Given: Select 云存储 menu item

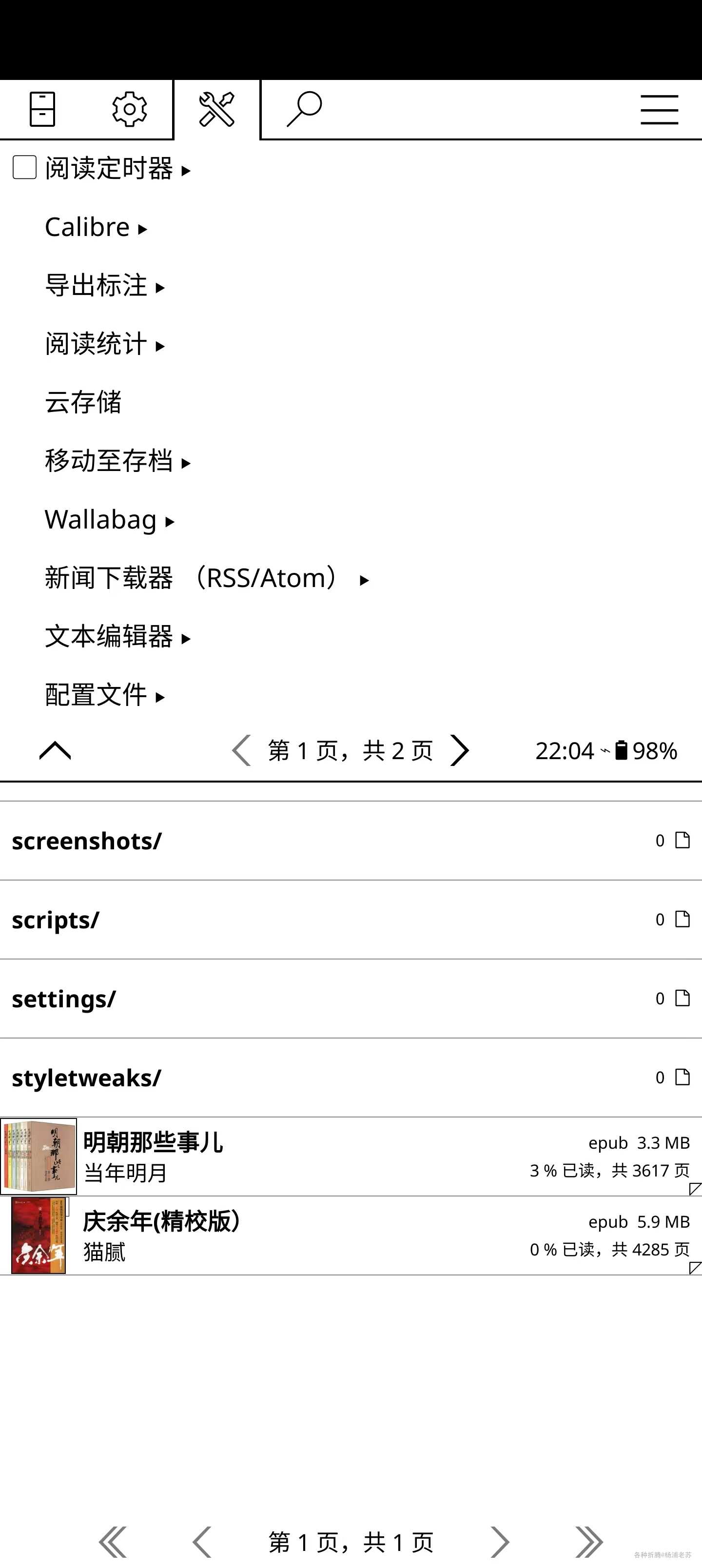Looking at the screenshot, I should point(83,402).
